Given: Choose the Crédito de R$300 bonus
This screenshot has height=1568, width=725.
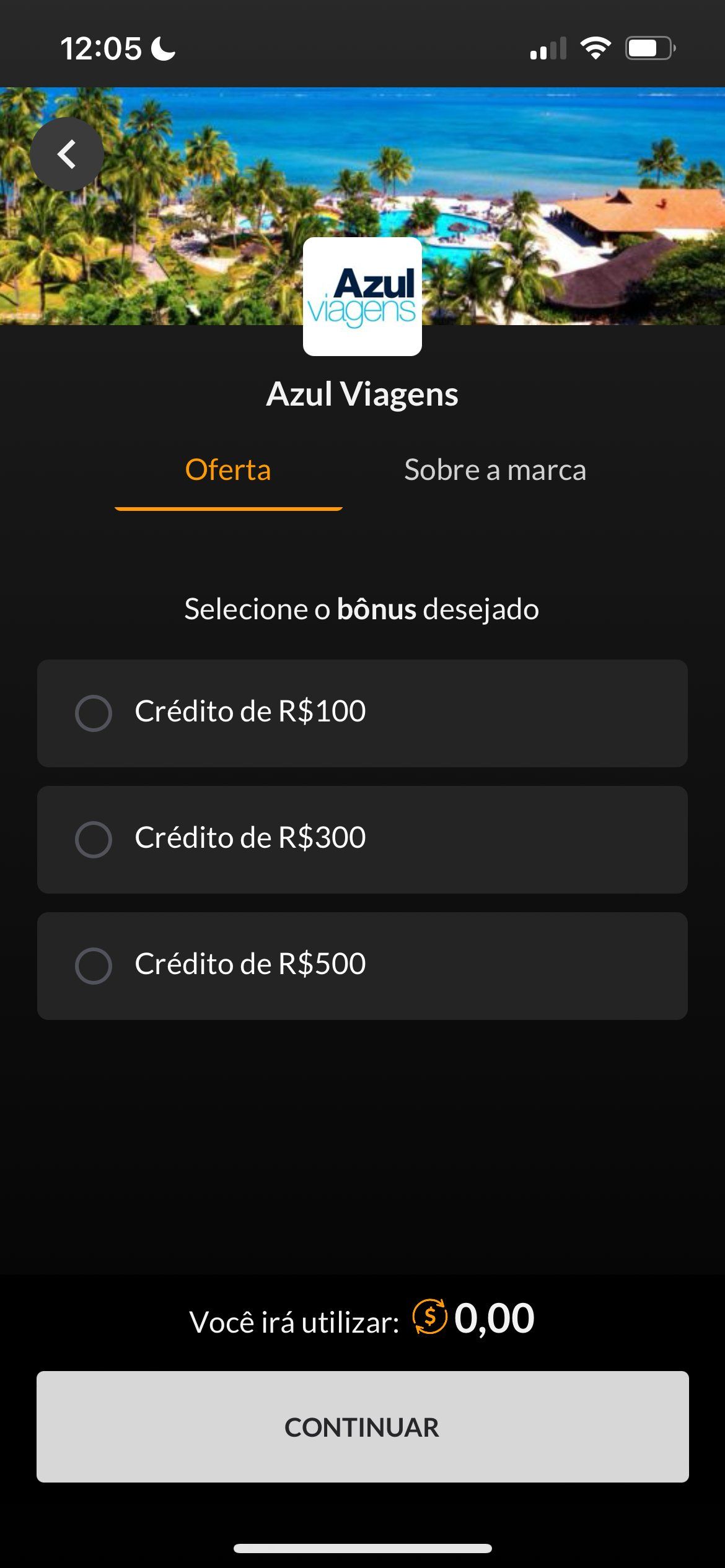Looking at the screenshot, I should 94,839.
